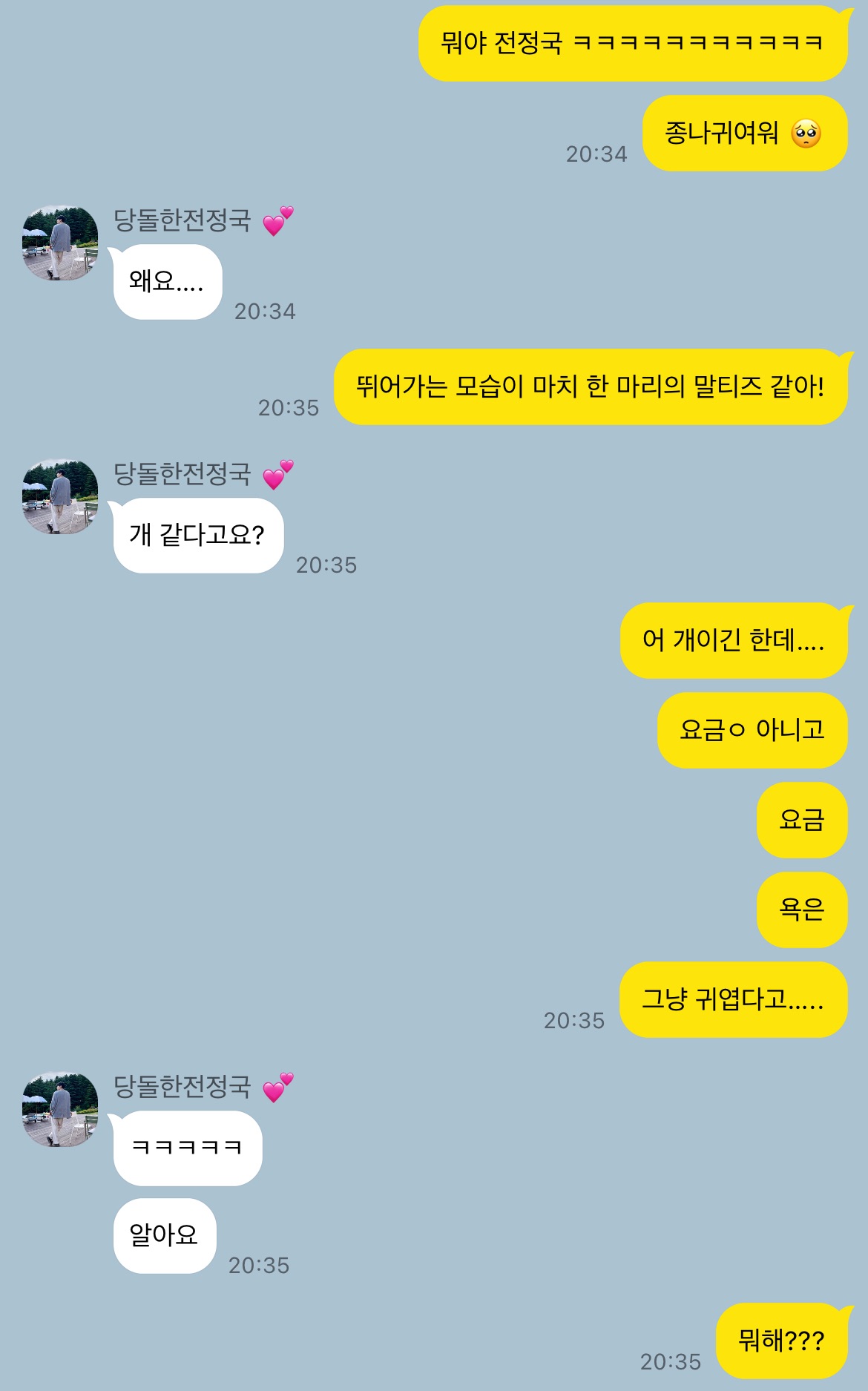View sender's profile picture above the ㅋㅋㅋㅋㅋ reply
The image size is (868, 1391).
click(x=60, y=1110)
